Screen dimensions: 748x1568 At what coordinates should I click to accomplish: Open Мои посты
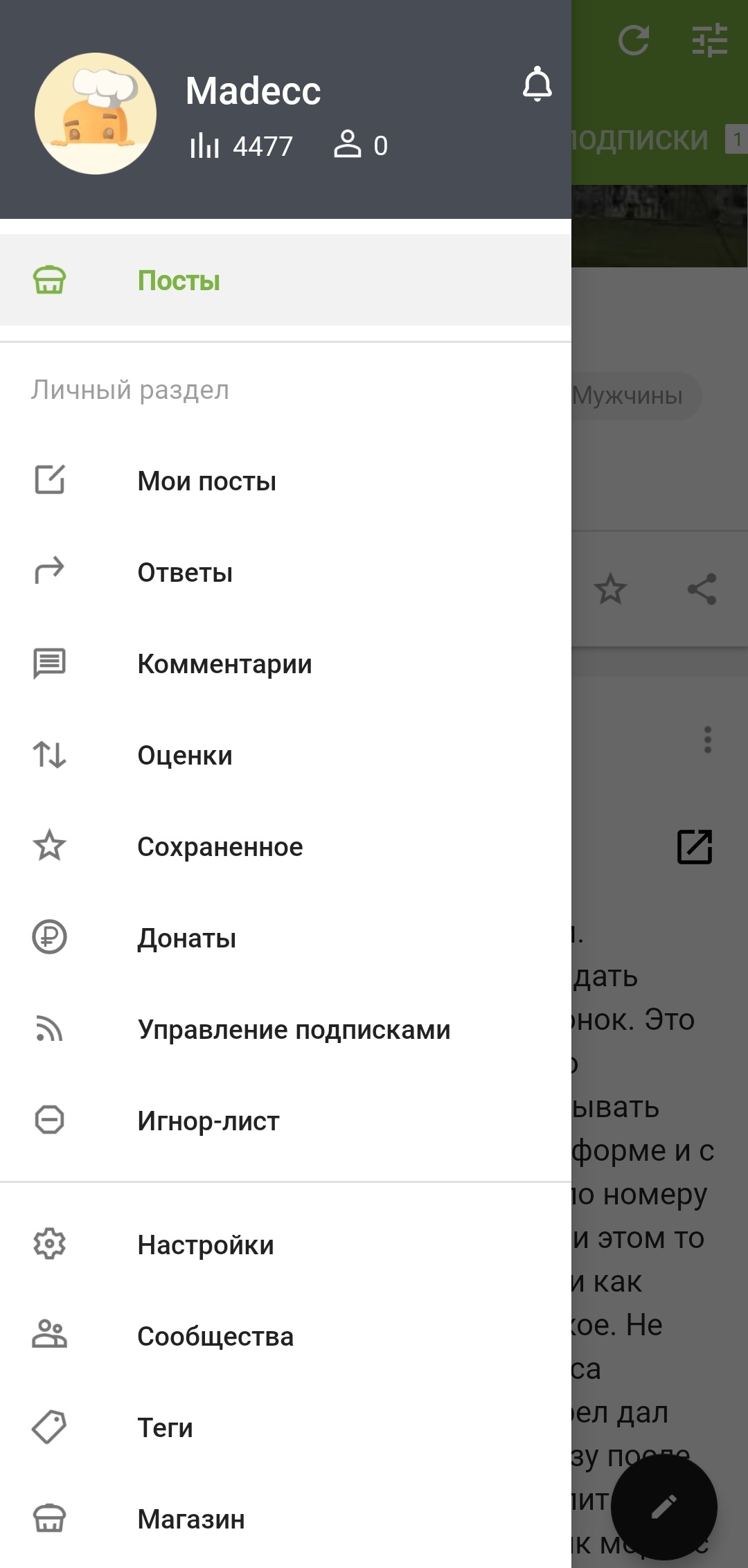coord(206,481)
